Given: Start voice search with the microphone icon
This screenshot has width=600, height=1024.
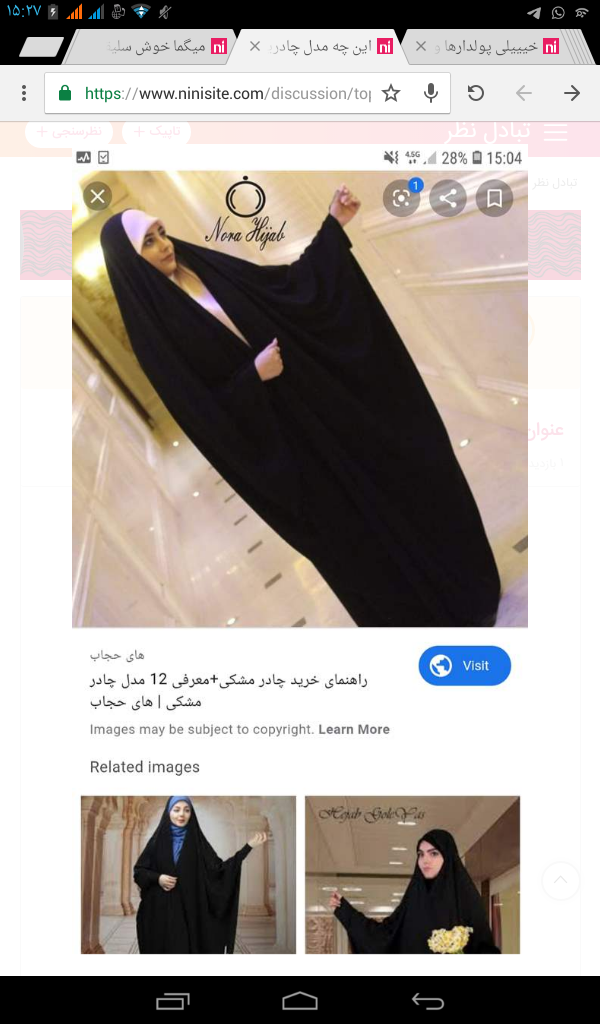Looking at the screenshot, I should point(431,93).
